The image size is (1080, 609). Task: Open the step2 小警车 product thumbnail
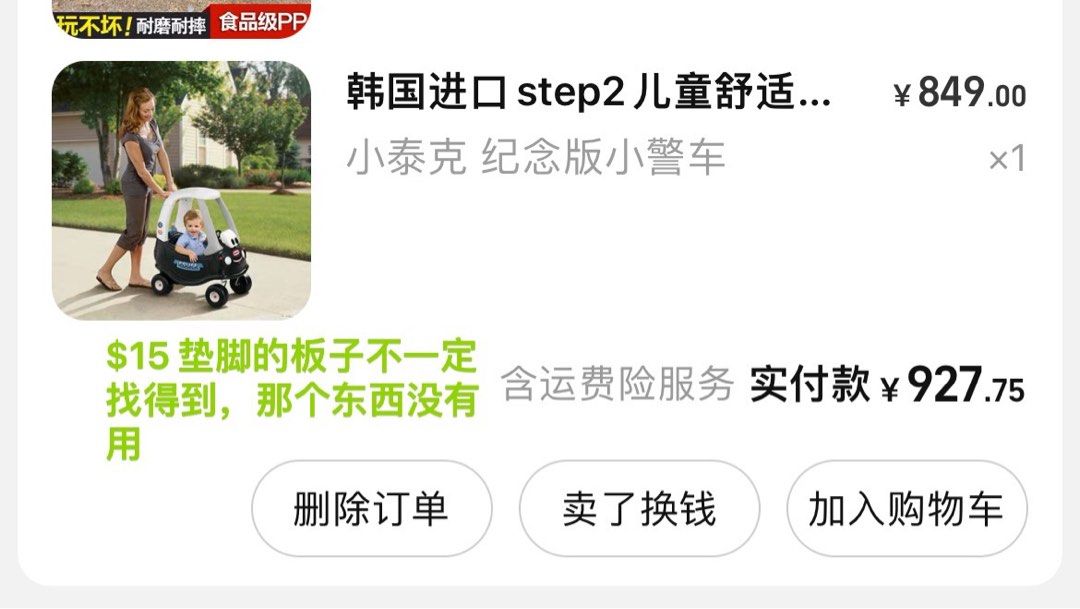(181, 190)
